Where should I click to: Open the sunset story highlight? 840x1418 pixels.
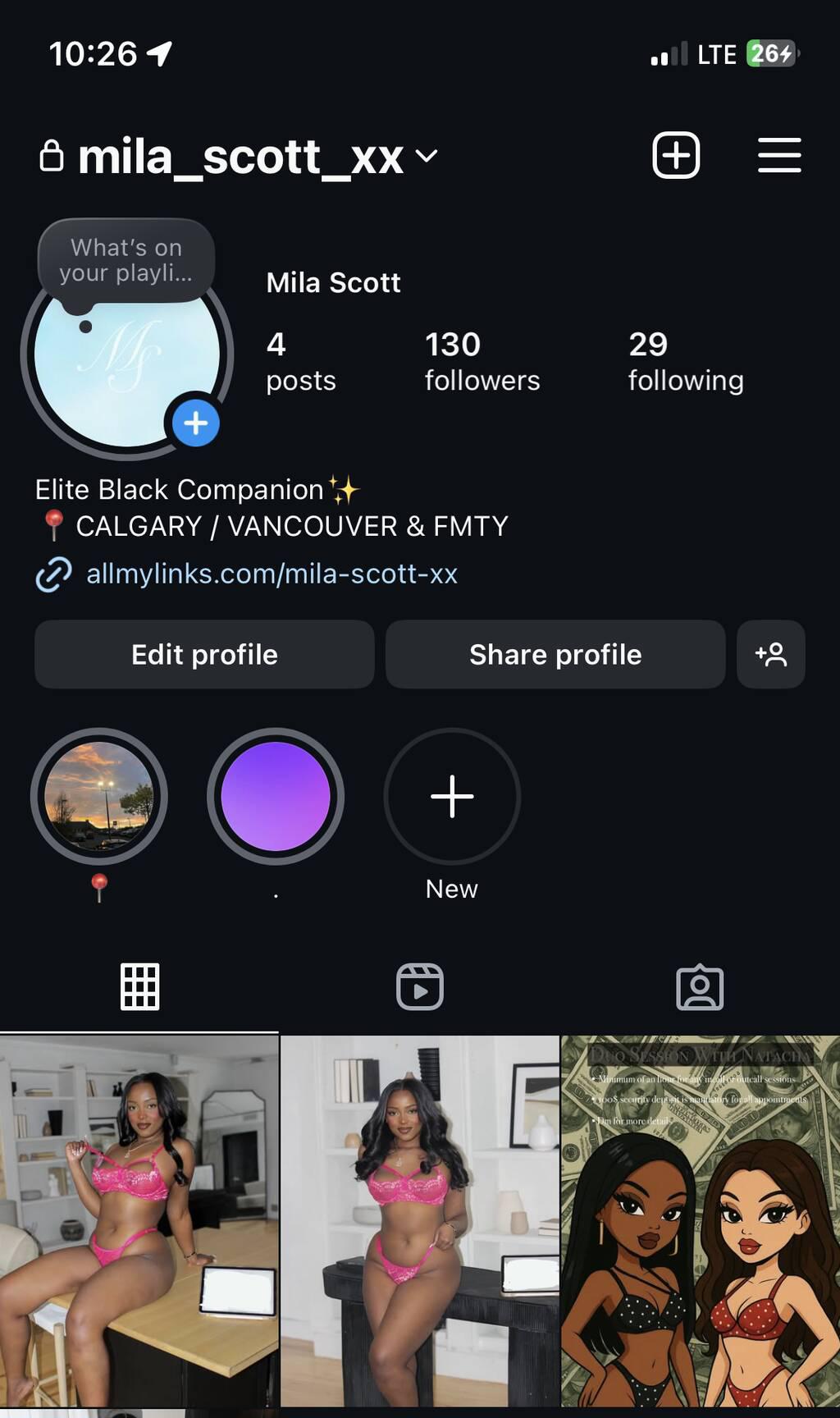tap(99, 796)
